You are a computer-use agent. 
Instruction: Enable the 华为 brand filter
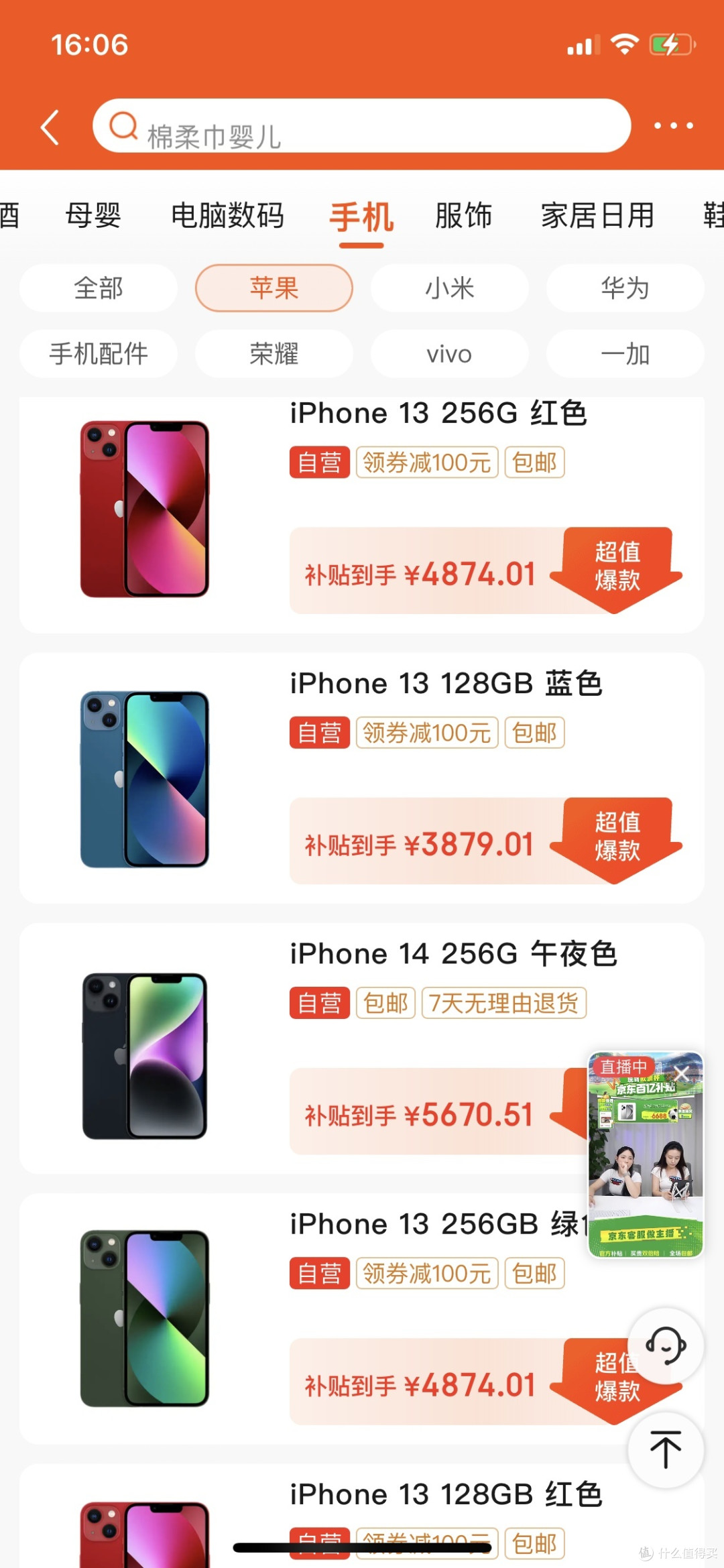pyautogui.click(x=624, y=288)
